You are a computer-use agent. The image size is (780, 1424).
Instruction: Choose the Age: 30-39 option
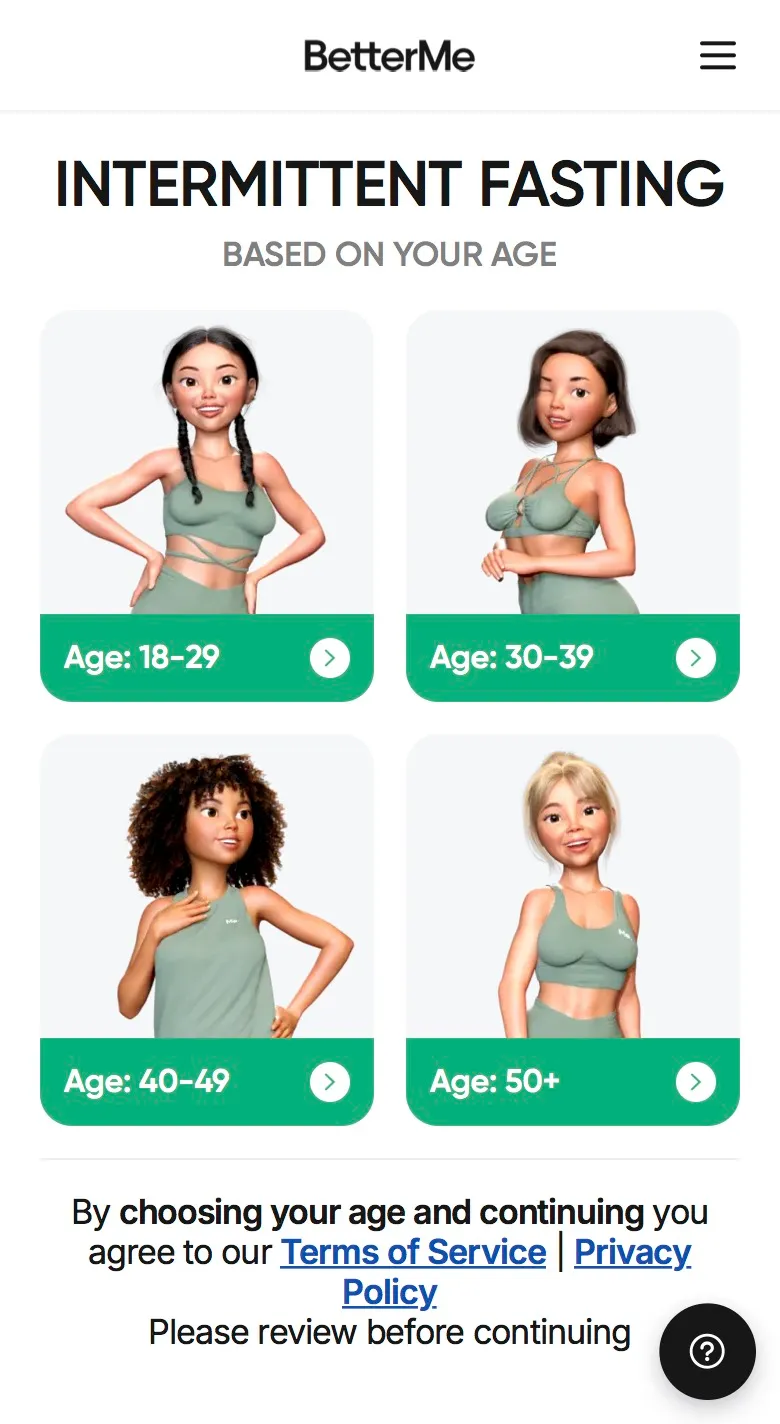pos(573,506)
